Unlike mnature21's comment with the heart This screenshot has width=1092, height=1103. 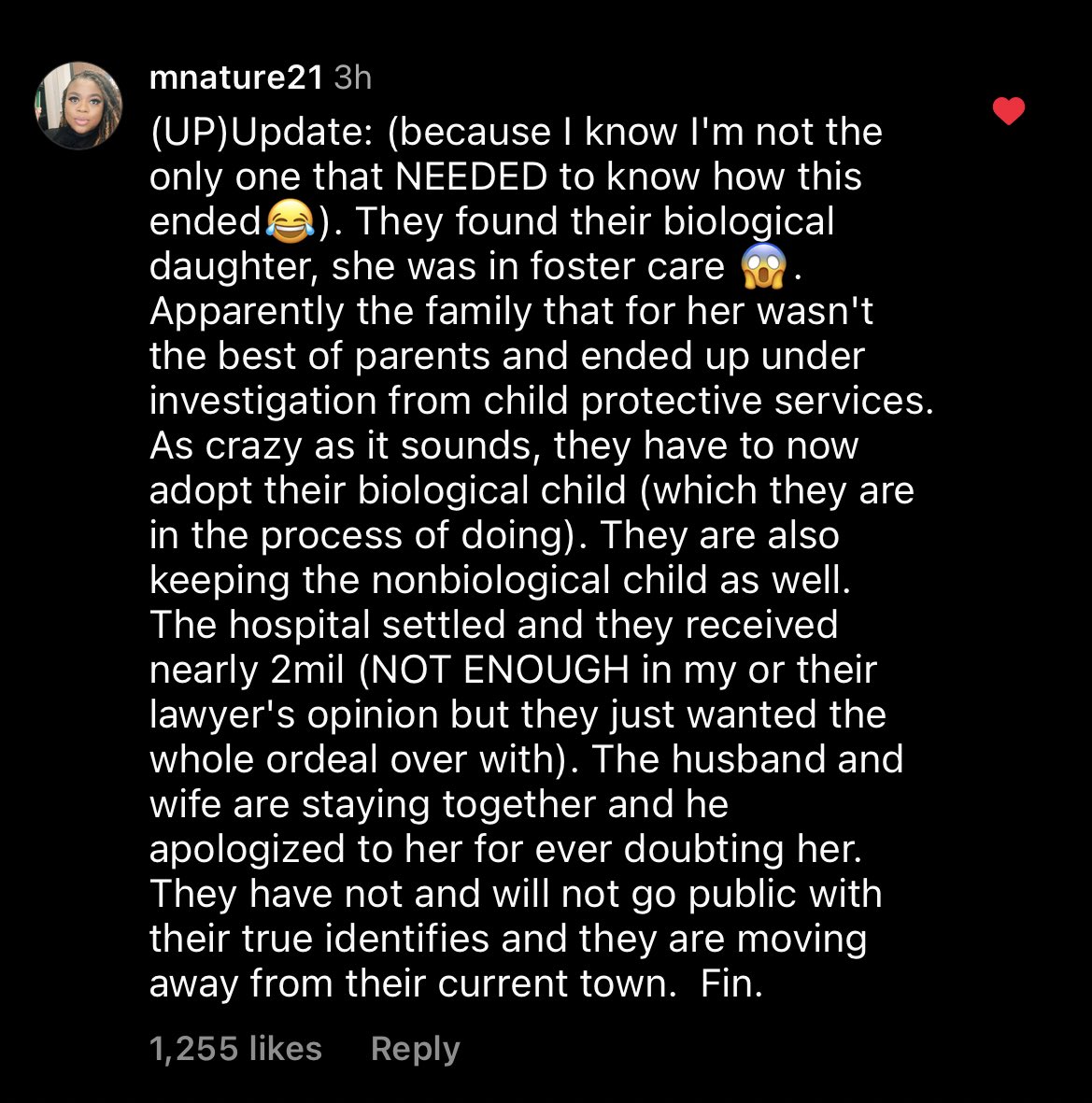pyautogui.click(x=1008, y=112)
